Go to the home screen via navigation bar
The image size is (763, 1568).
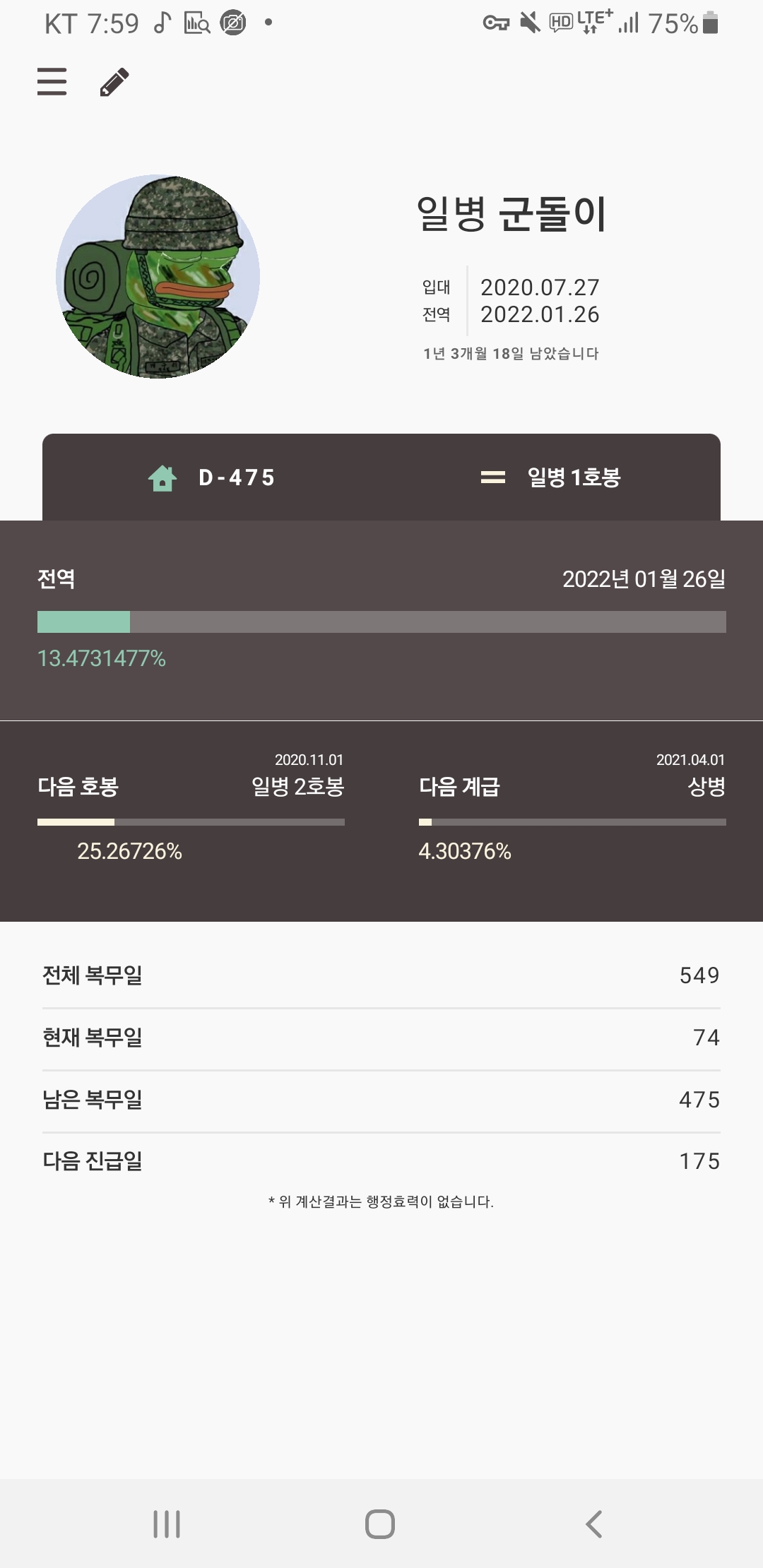[380, 1524]
